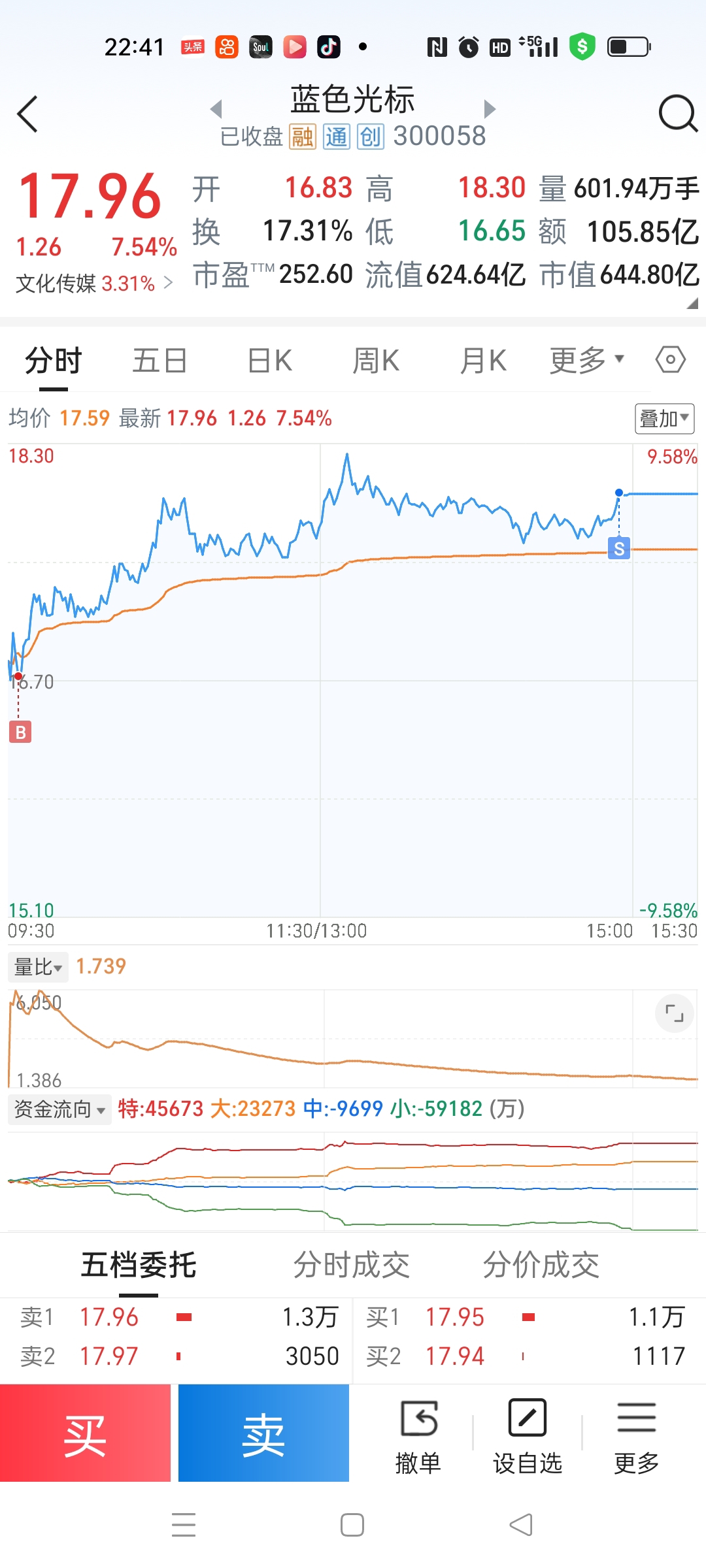Screen dimensions: 706x1568
Task: Open the 文化传媒 sector link
Action: 94,284
